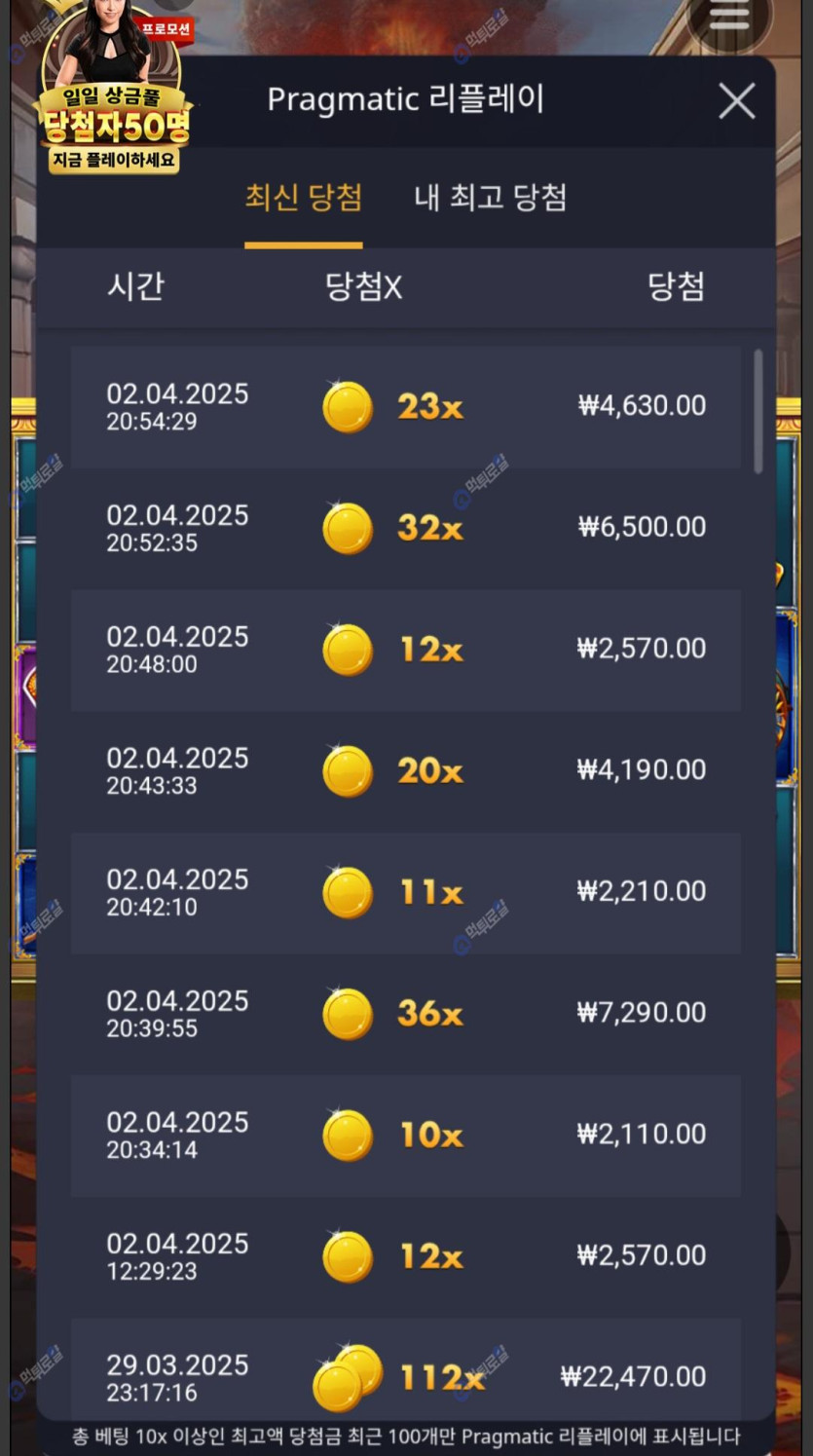Switch to the 최신 당첨 tab
The height and width of the screenshot is (1456, 813).
(303, 198)
